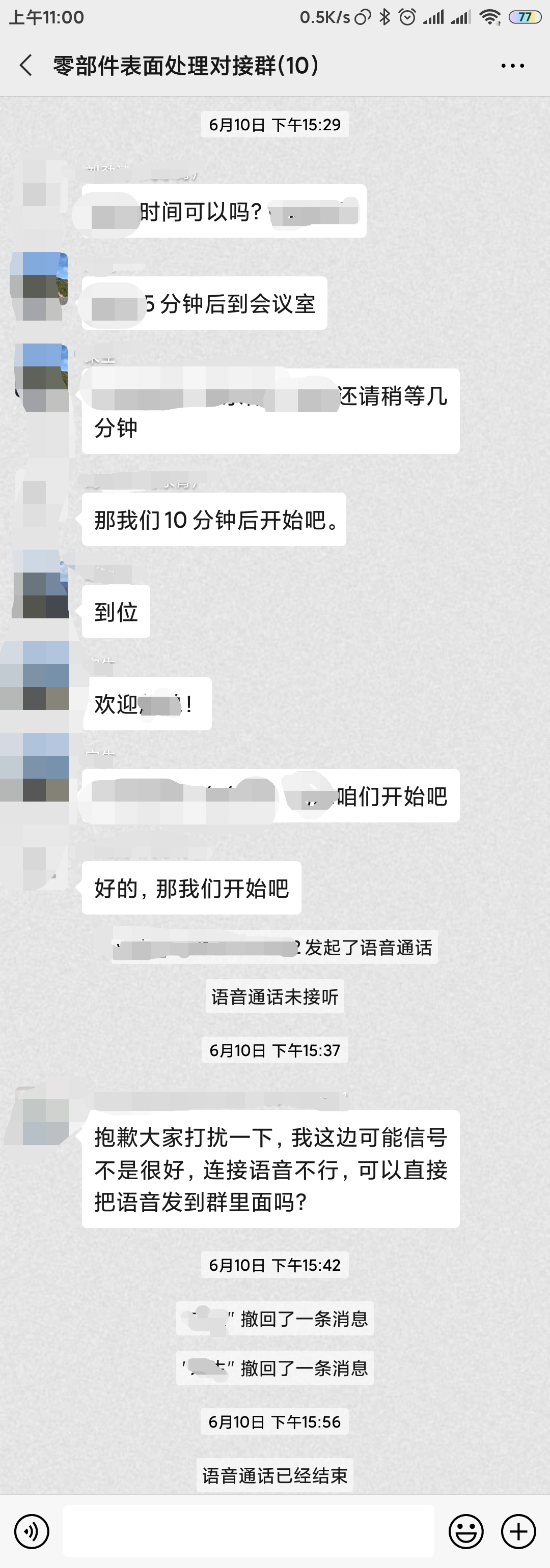Open the emoji picker
The width and height of the screenshot is (550, 1568).
point(466,1531)
